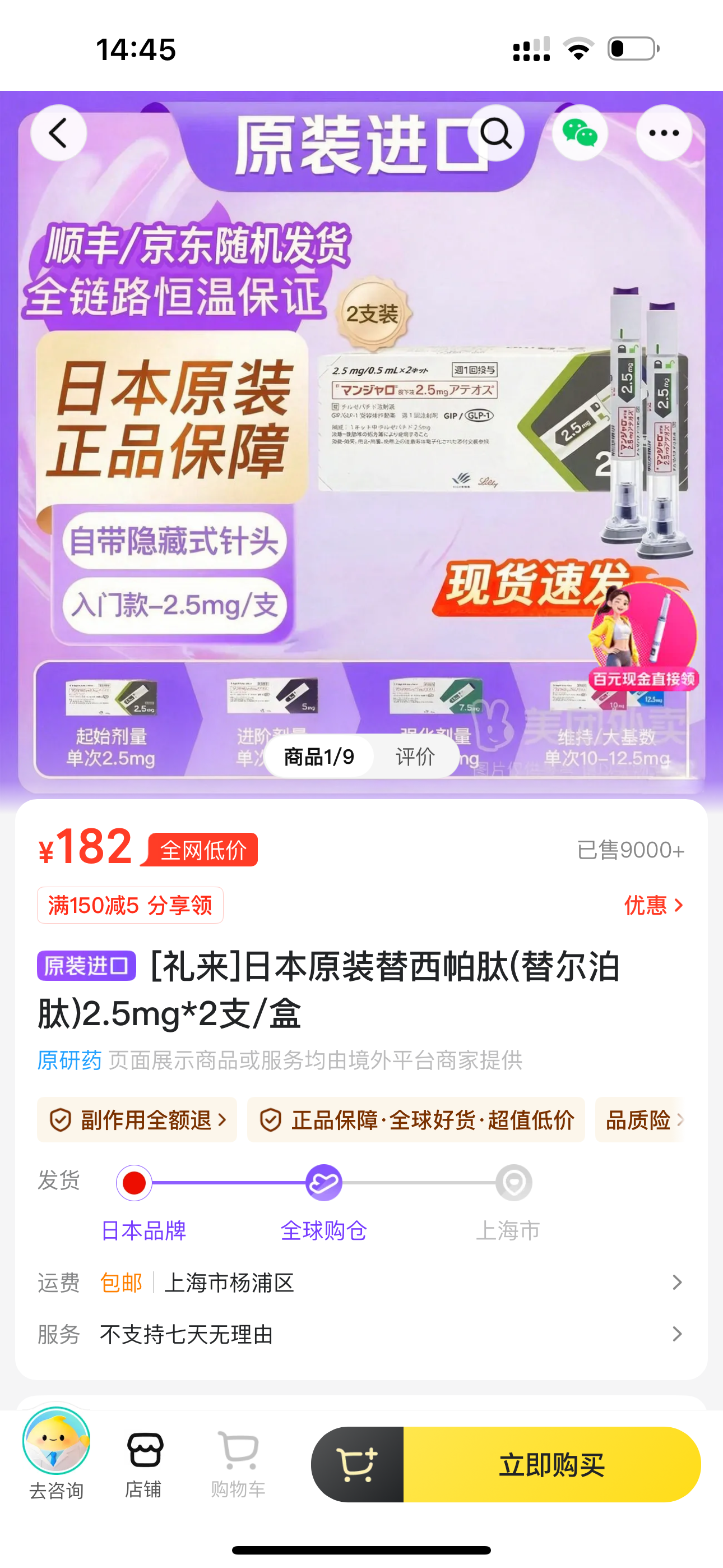Switch to the 评价 tab
Screen dimensions: 723x1568
(x=415, y=757)
